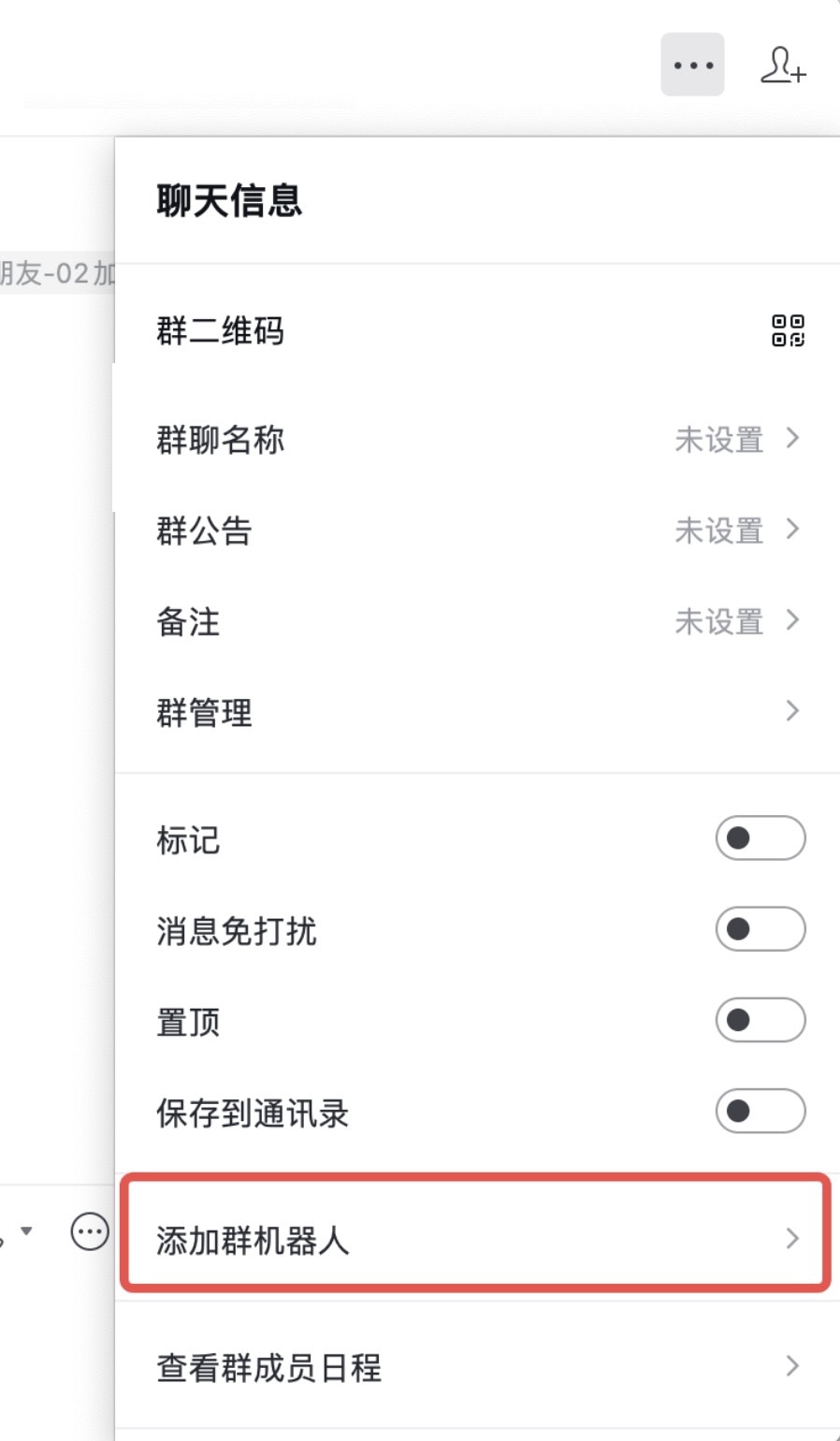
Task: Toggle save to contacts (保存到通讯录)
Action: pyautogui.click(x=760, y=1112)
